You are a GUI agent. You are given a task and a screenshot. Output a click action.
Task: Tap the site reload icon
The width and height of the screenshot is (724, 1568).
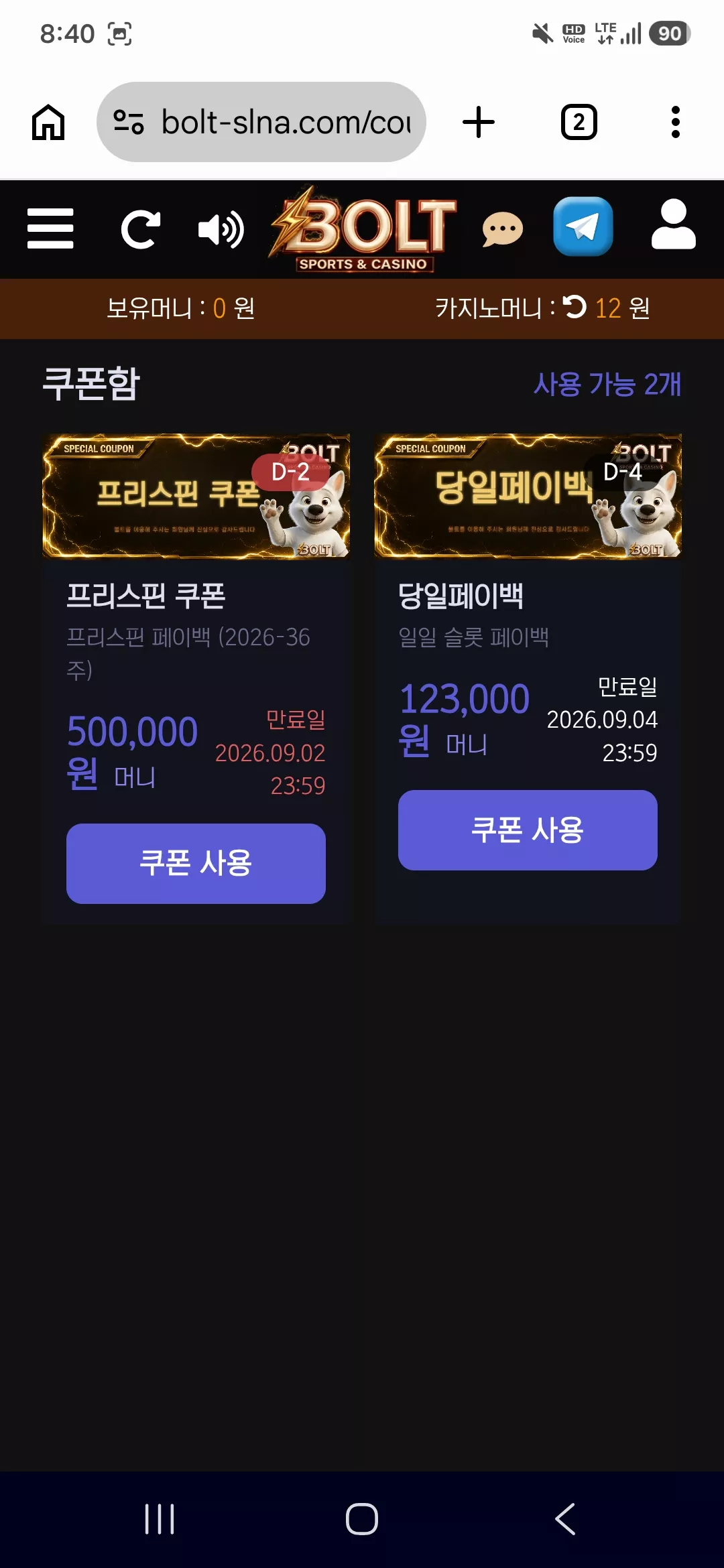[x=141, y=229]
